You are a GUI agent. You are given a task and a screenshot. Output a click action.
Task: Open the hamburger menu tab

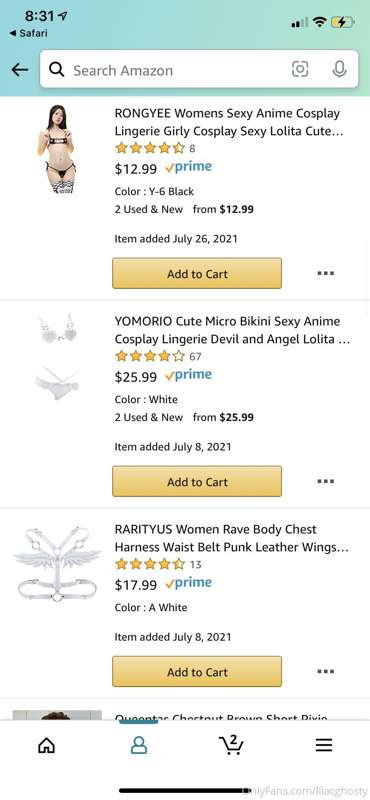(x=324, y=745)
